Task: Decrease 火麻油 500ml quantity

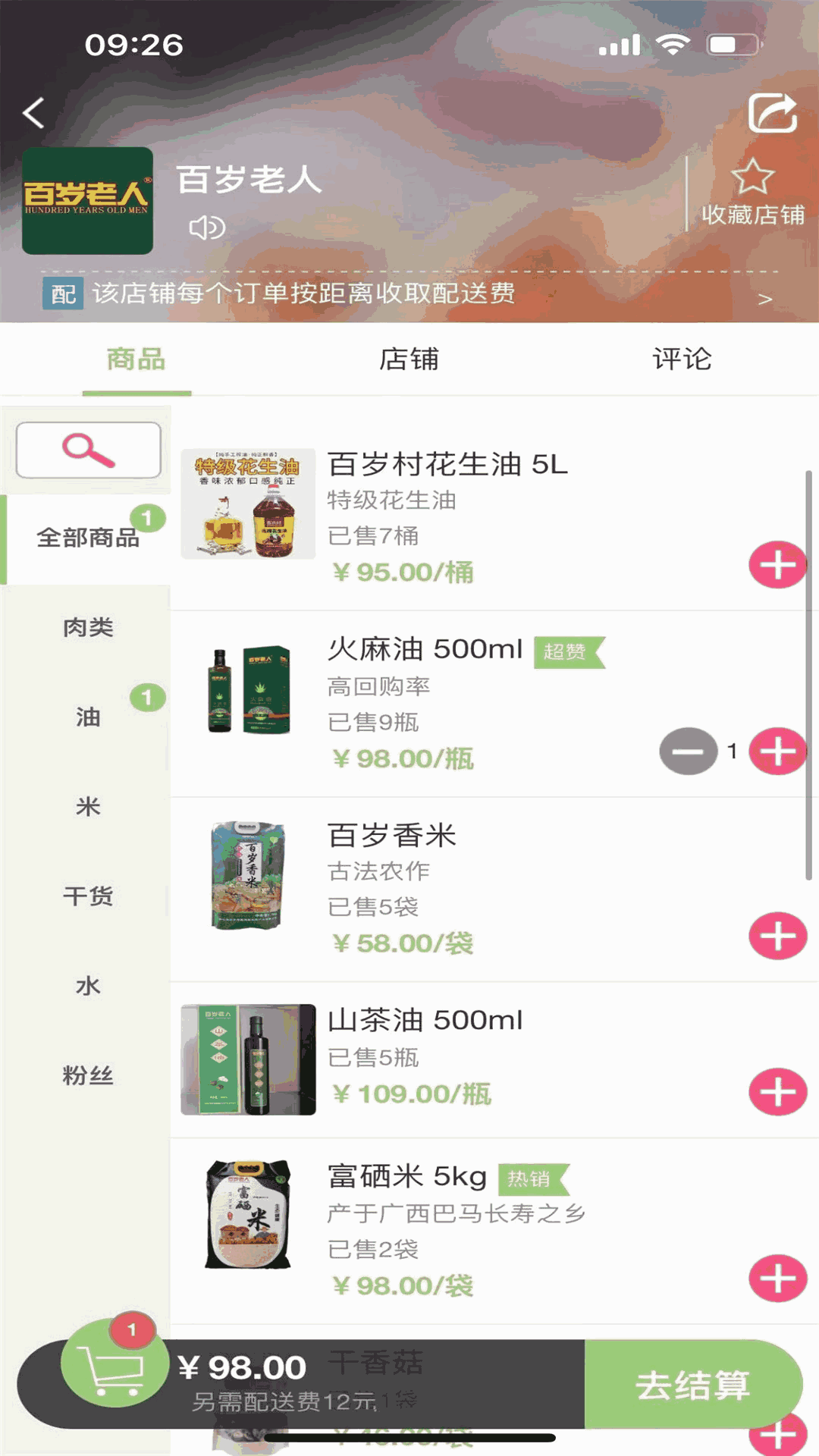Action: (688, 751)
